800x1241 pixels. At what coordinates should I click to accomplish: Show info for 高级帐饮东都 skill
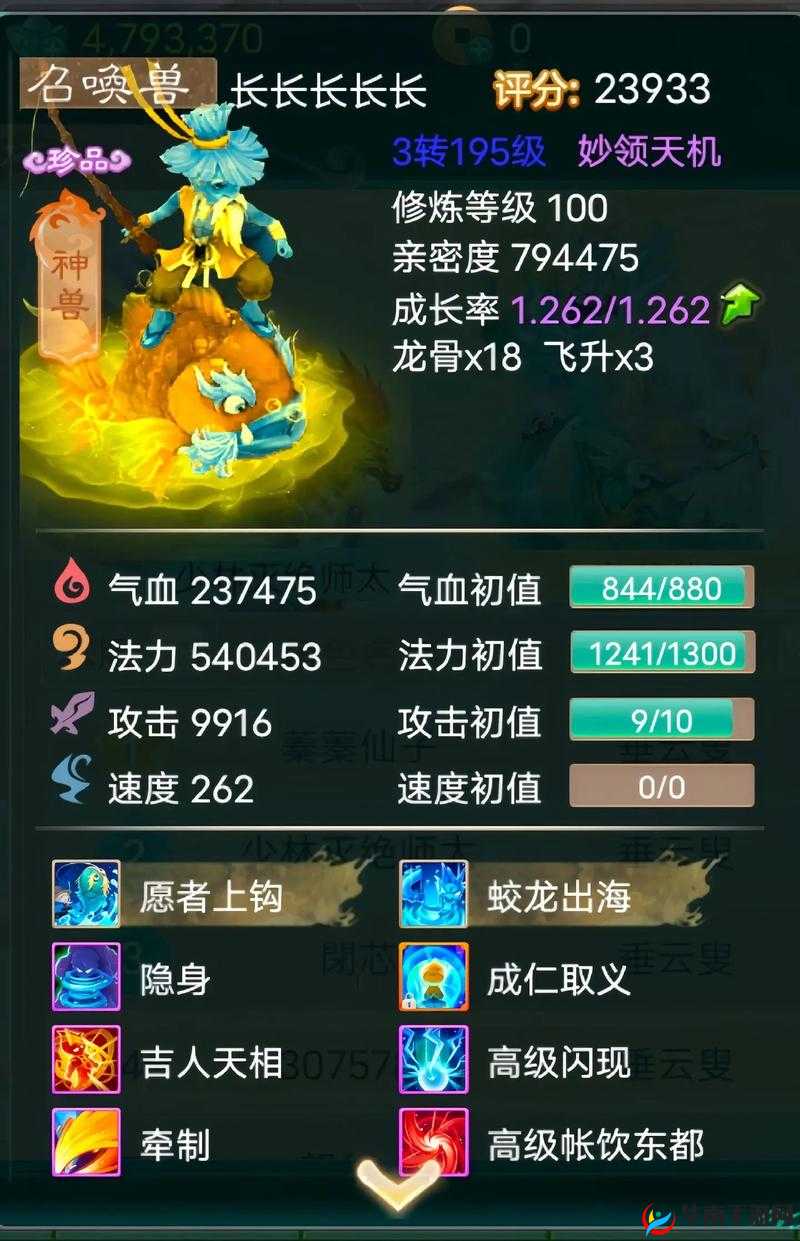[x=433, y=1142]
